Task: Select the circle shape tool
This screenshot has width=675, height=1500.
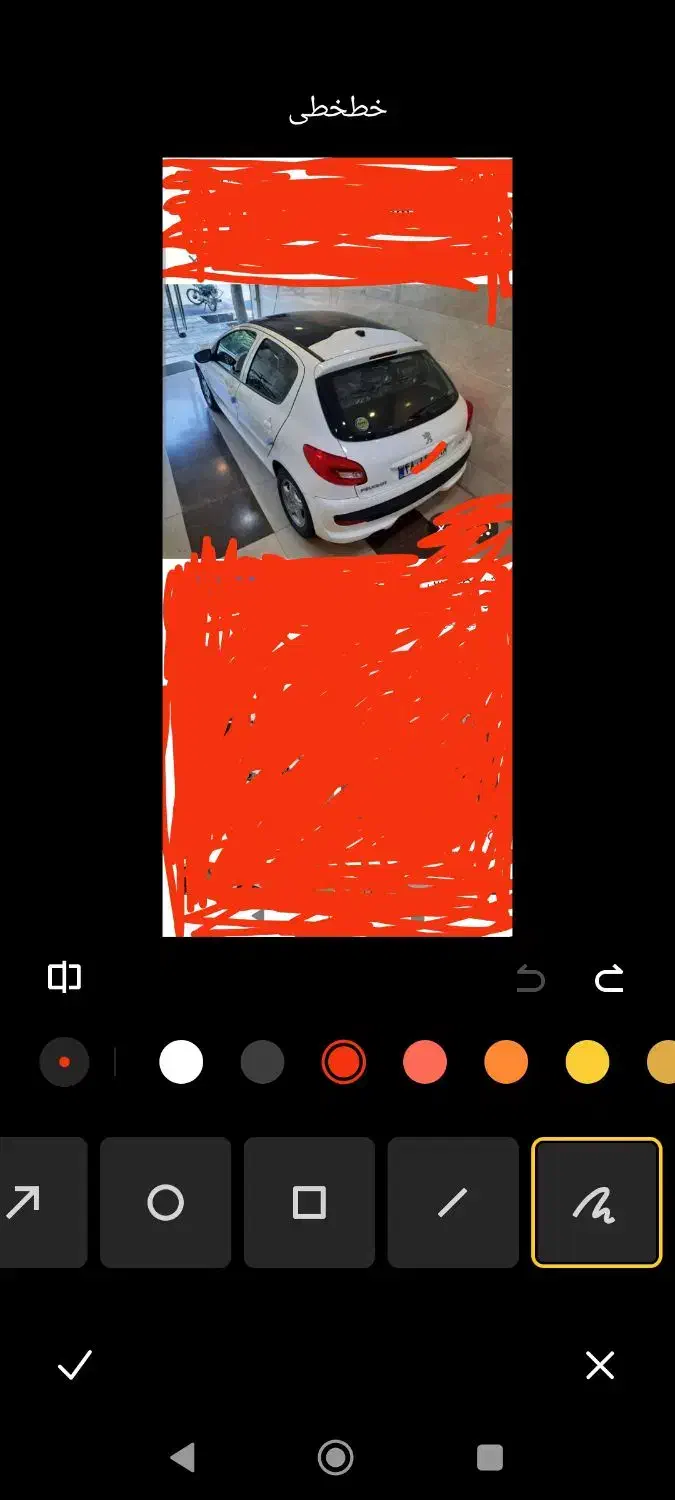Action: (x=165, y=1202)
